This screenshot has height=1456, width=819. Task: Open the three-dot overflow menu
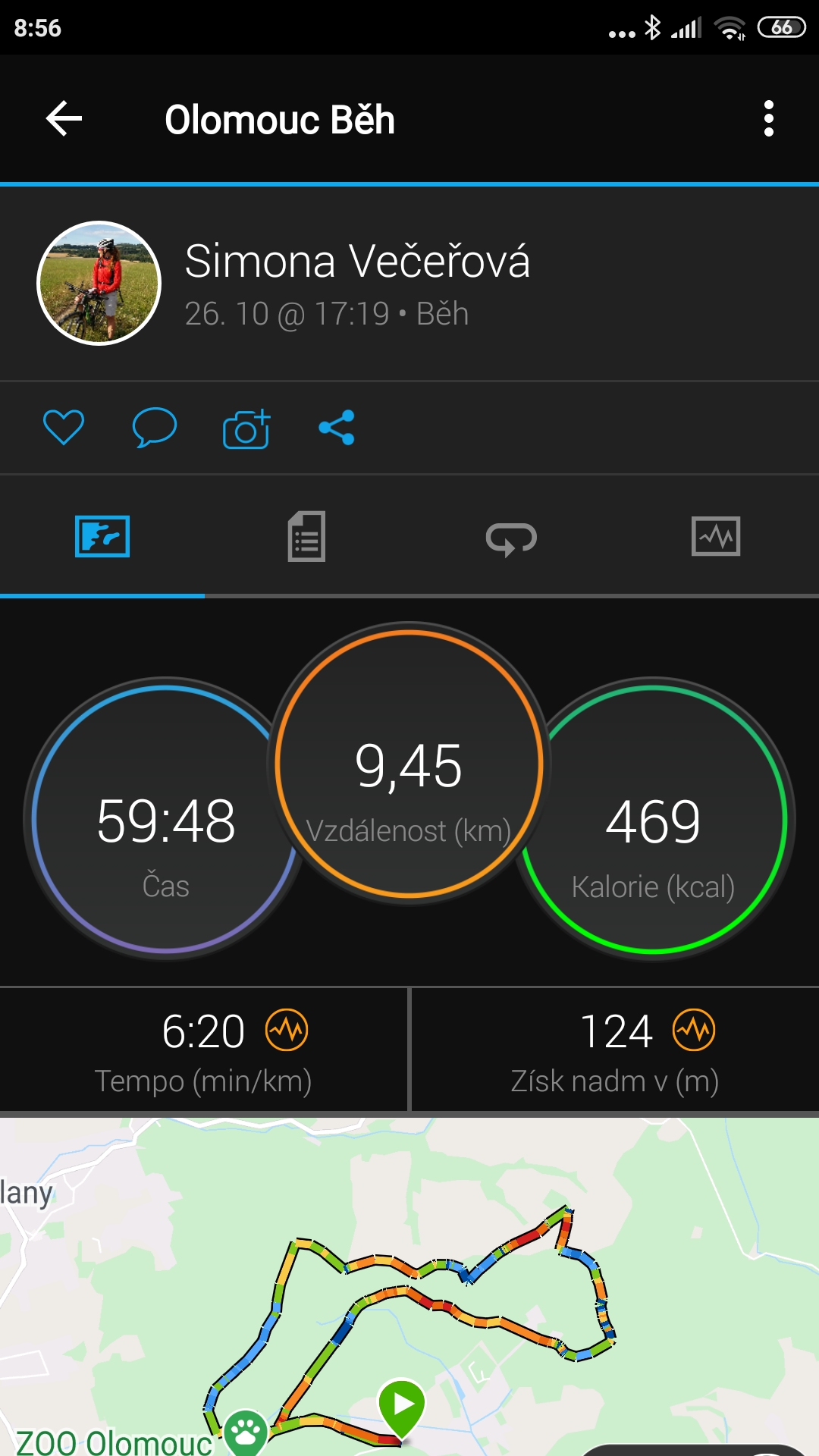click(769, 119)
